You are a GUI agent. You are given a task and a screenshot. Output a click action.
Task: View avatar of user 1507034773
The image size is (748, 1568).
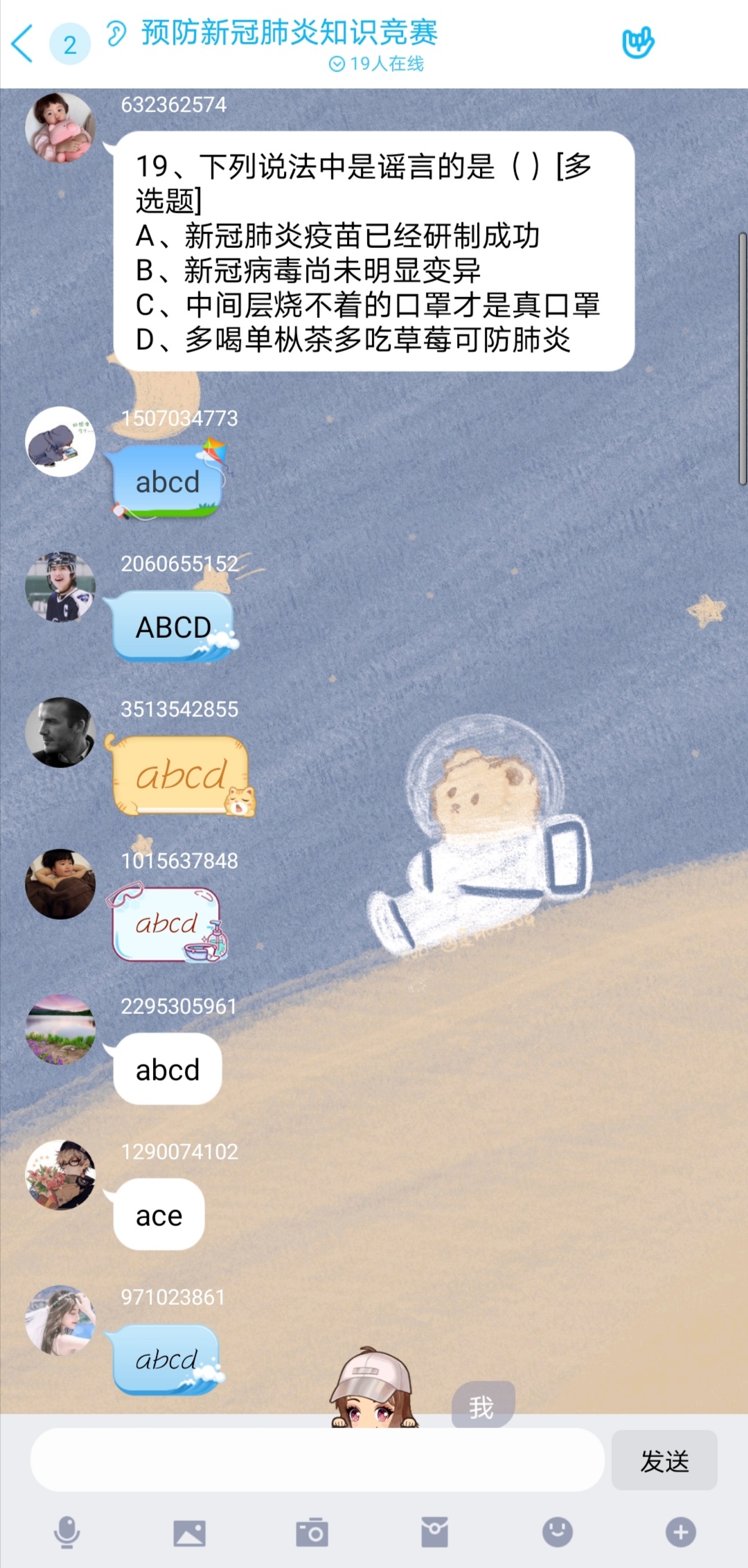[x=60, y=441]
